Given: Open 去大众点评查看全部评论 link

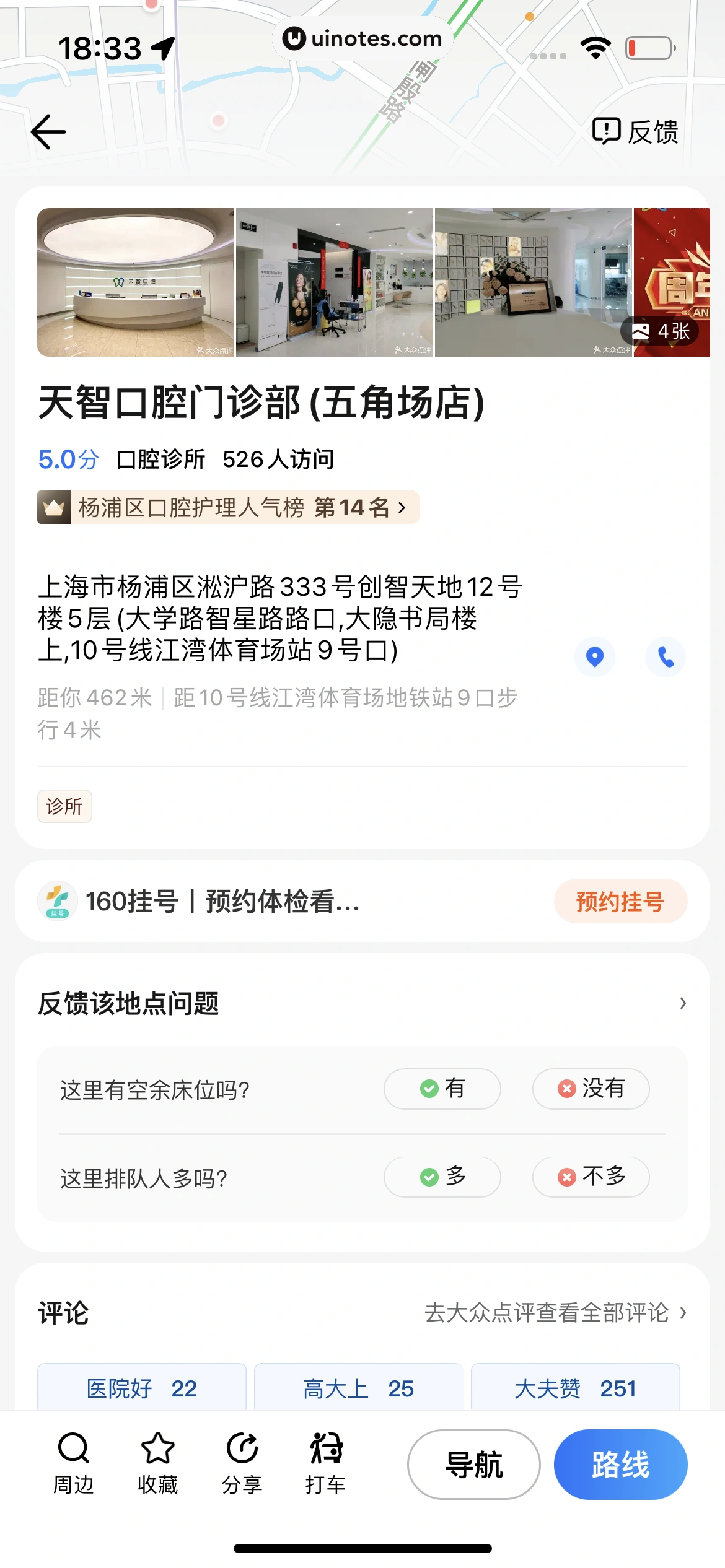Looking at the screenshot, I should tap(555, 1313).
